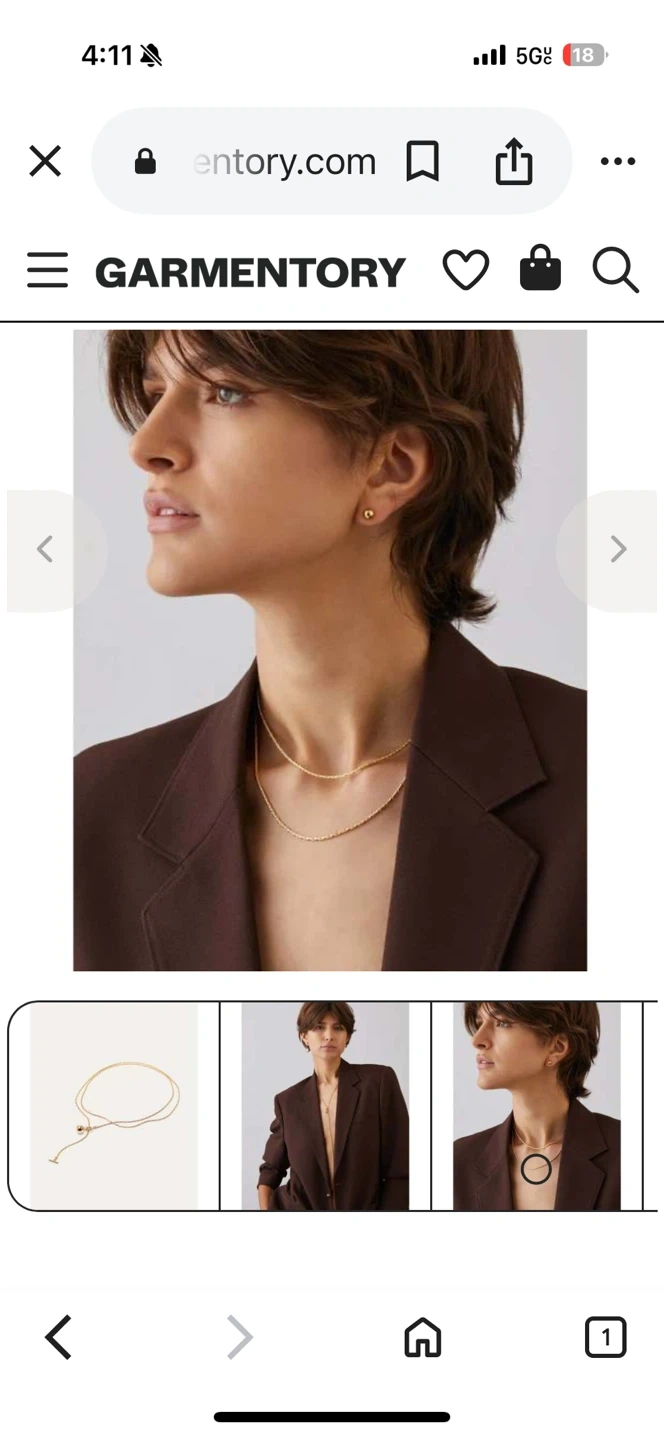
Task: Bookmark this page
Action: point(422,161)
